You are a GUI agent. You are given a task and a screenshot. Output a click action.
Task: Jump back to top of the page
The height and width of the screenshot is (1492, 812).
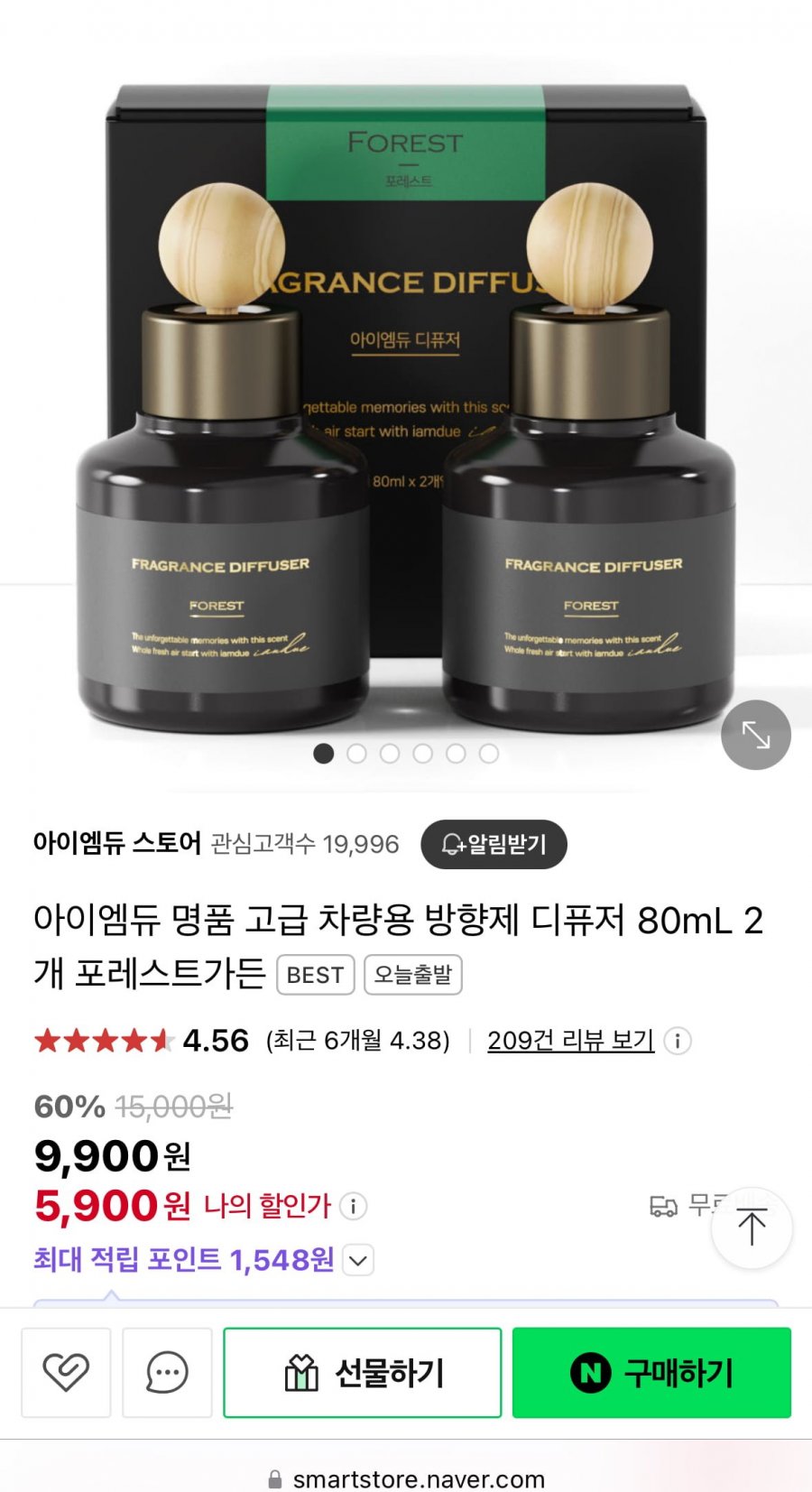[x=752, y=1228]
